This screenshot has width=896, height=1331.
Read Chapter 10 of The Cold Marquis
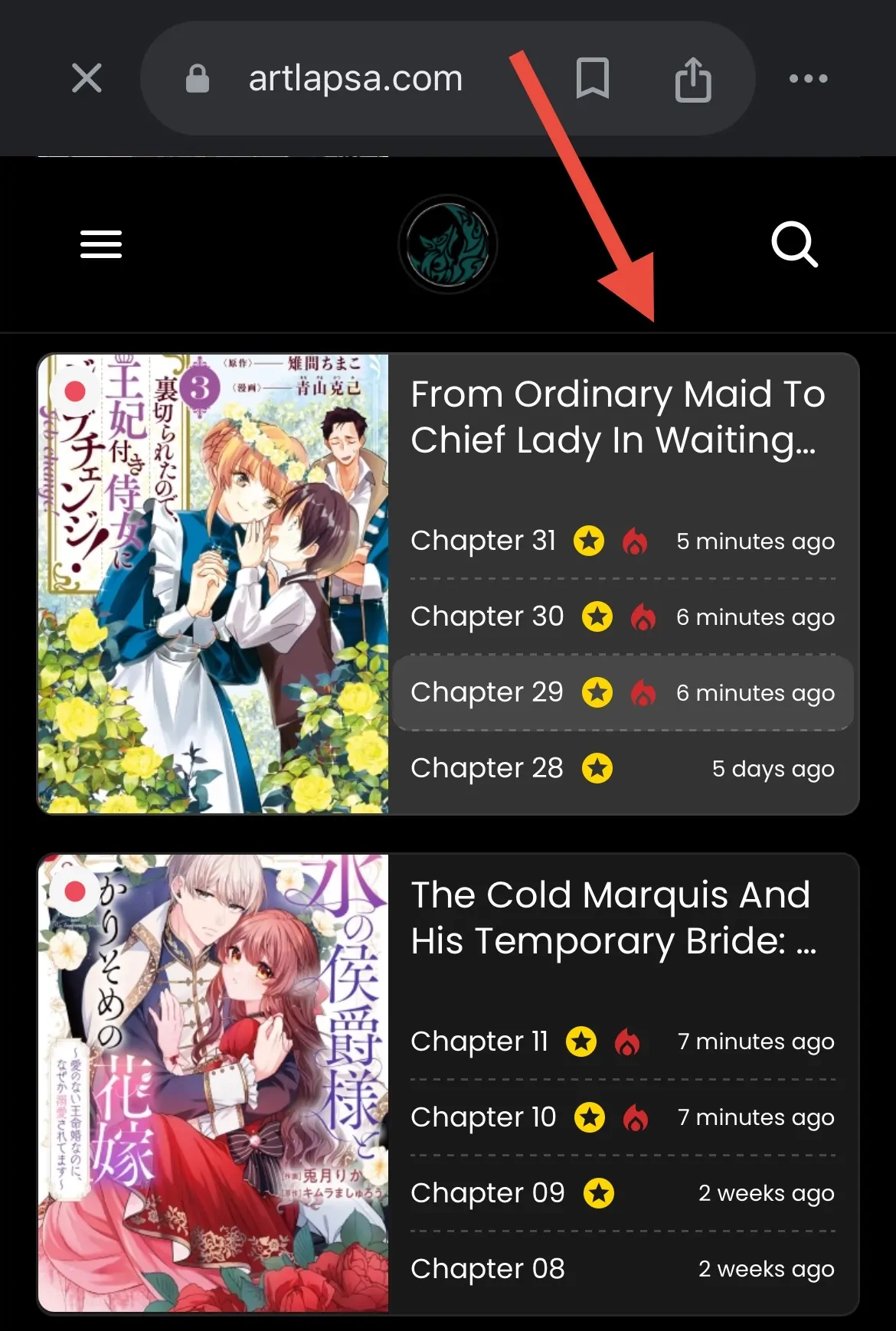coord(483,1117)
